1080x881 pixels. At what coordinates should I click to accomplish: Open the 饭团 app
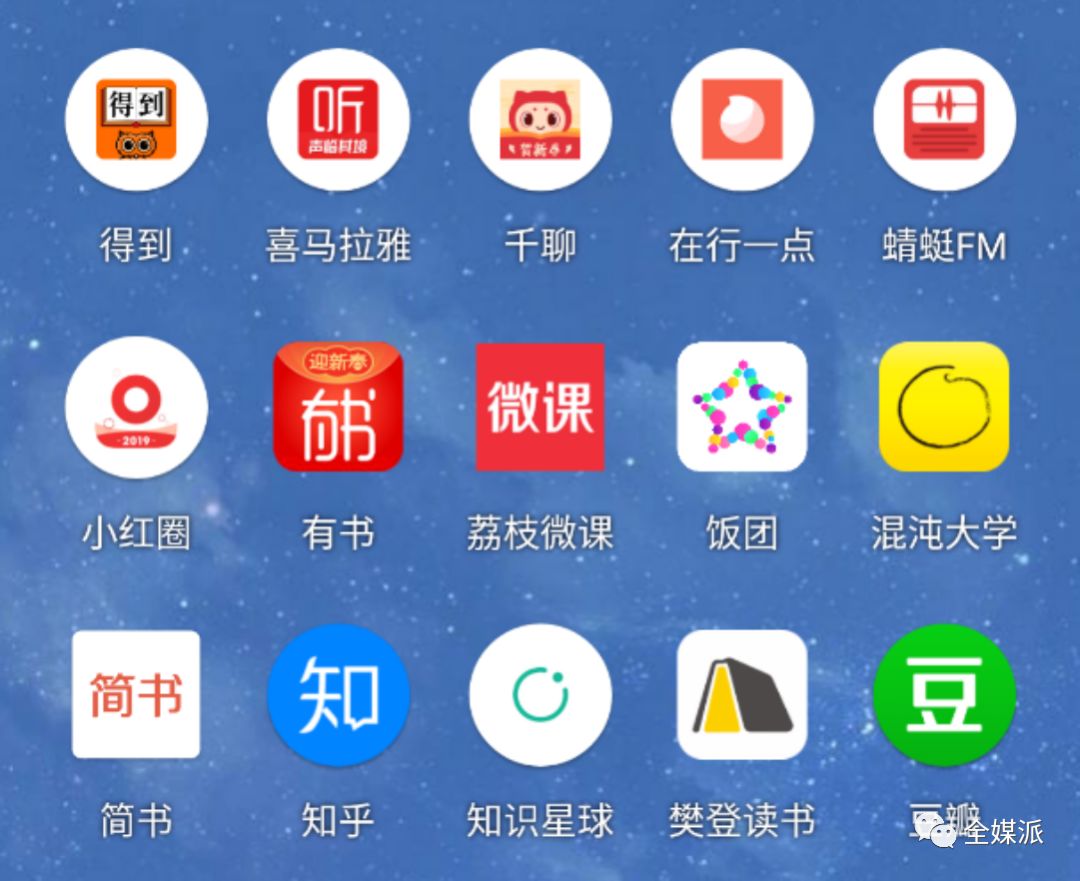click(x=742, y=407)
